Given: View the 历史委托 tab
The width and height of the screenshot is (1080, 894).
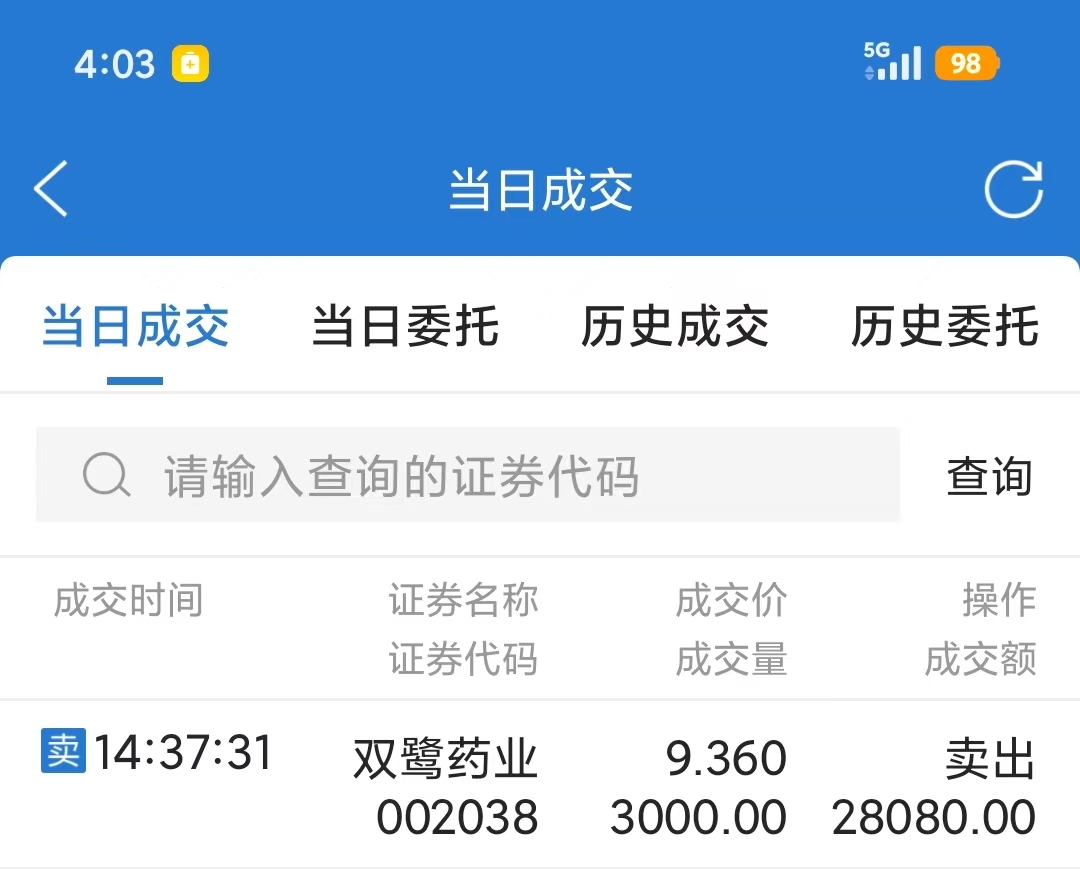Looking at the screenshot, I should tap(945, 328).
